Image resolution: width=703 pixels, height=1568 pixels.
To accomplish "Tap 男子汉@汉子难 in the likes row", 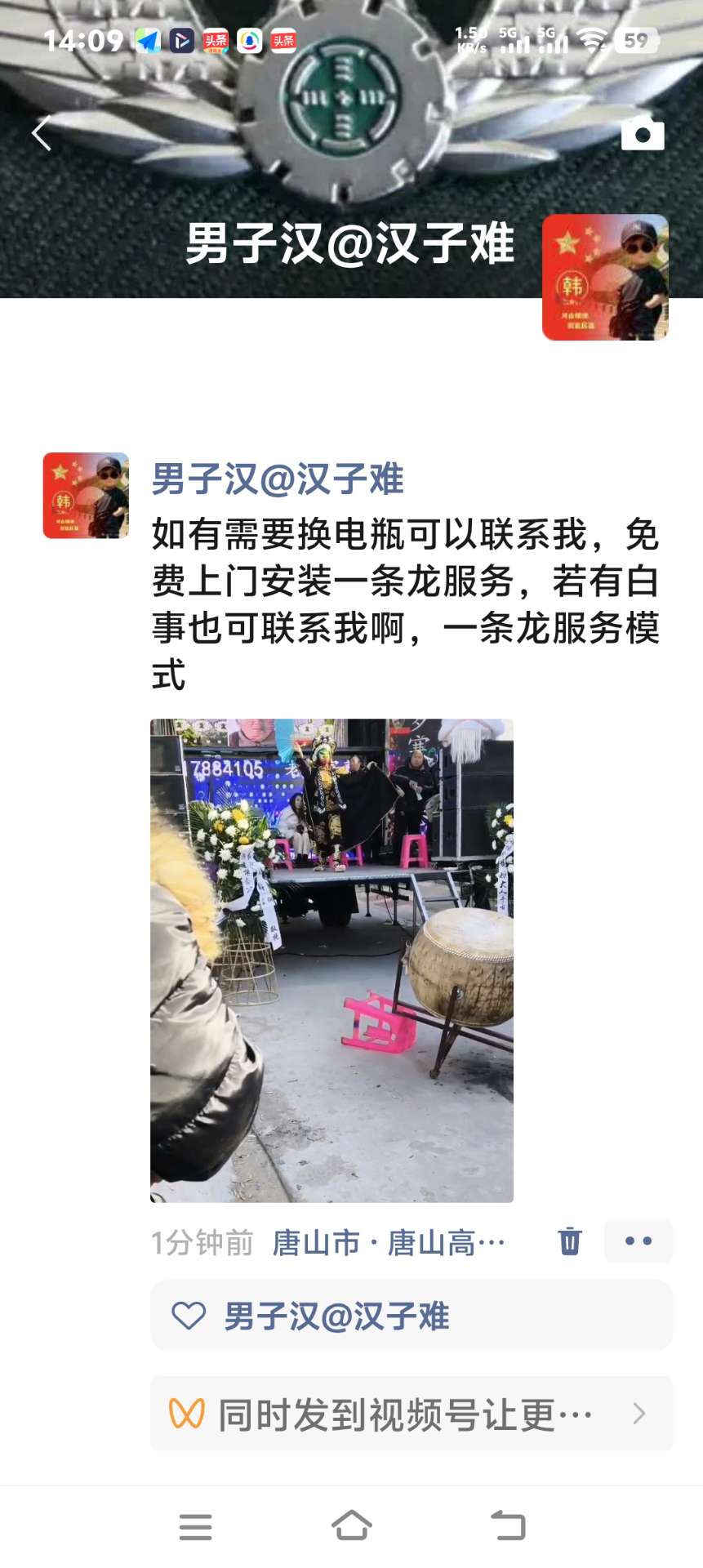I will point(336,1316).
